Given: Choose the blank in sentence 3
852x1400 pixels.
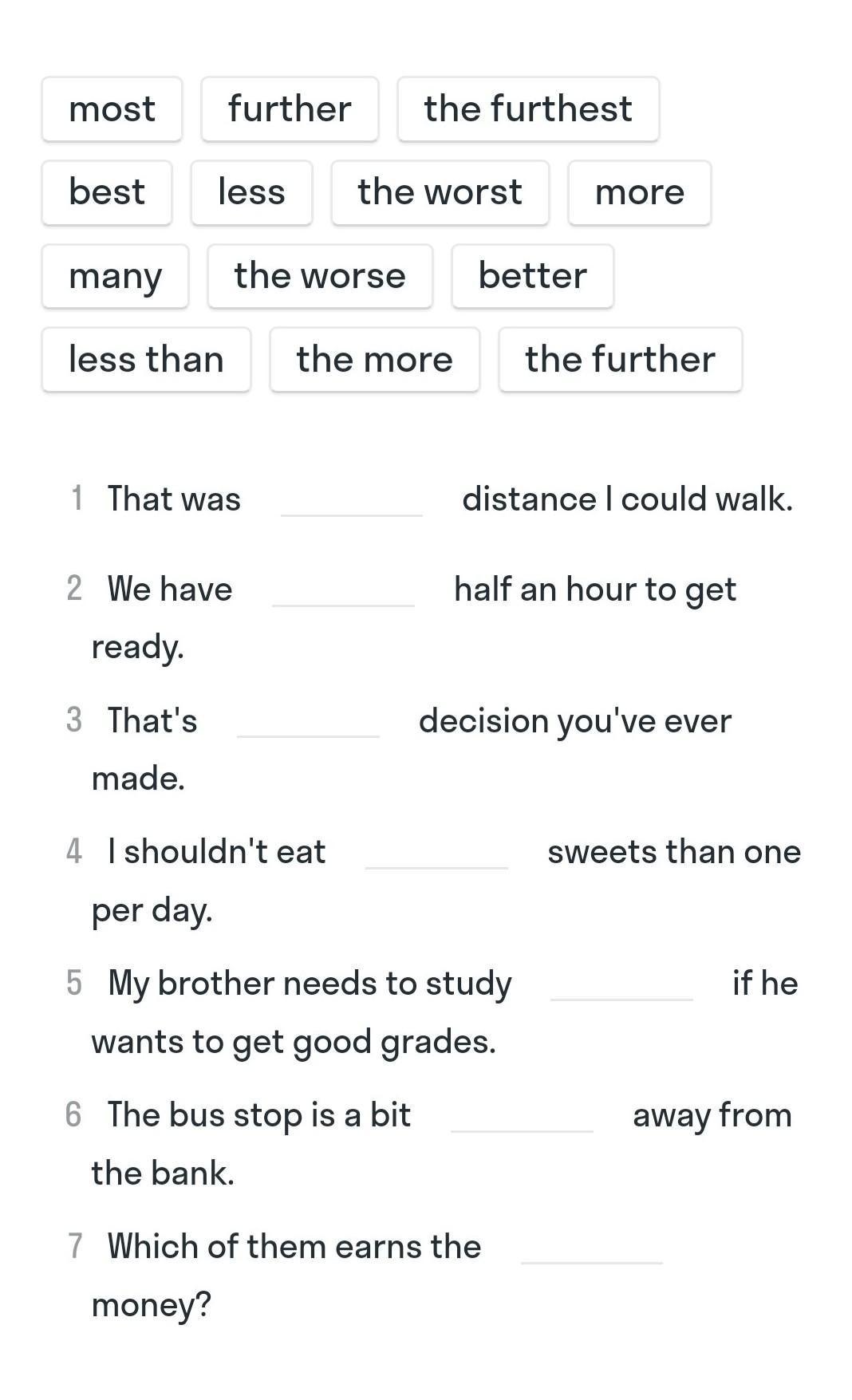Looking at the screenshot, I should [309, 722].
